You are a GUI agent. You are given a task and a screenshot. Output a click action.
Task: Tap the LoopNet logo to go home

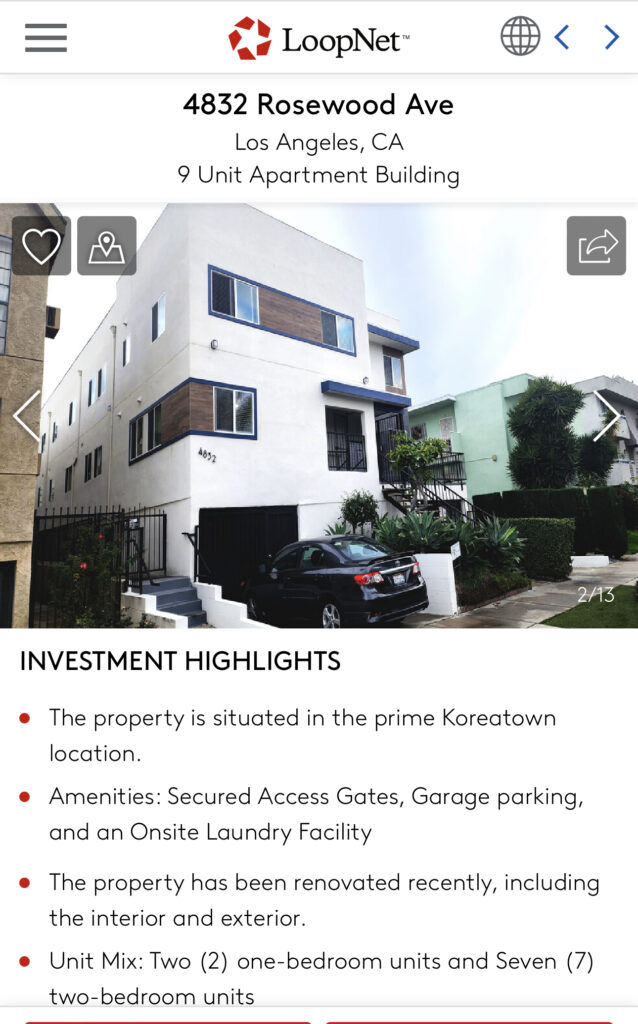[x=319, y=39]
